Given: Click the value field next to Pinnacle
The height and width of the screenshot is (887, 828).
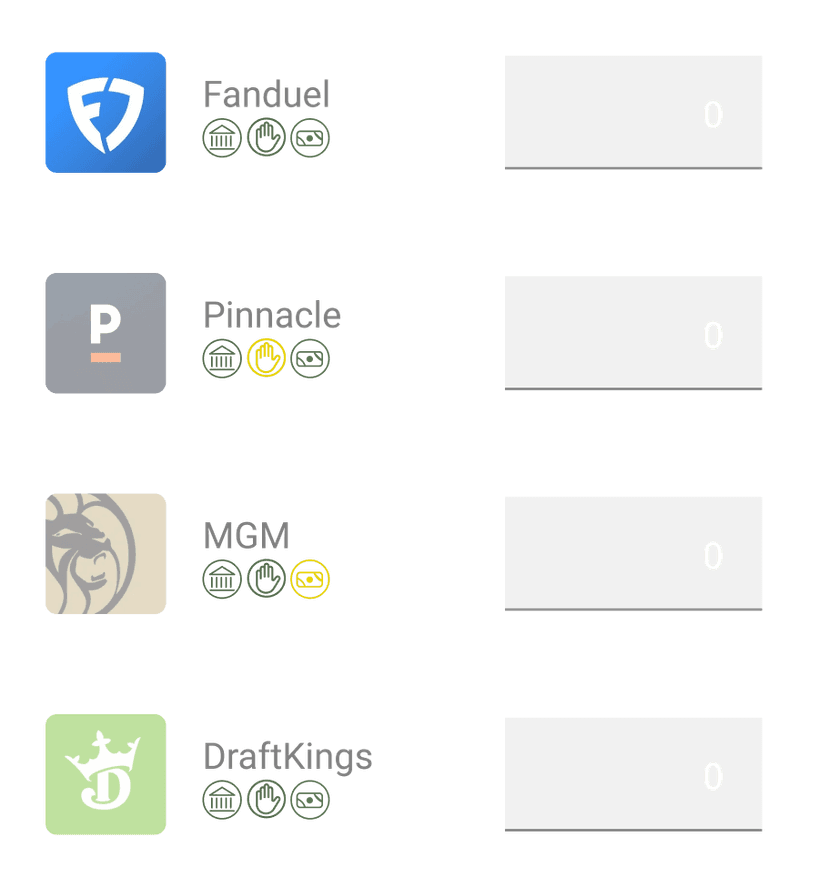Looking at the screenshot, I should (633, 333).
